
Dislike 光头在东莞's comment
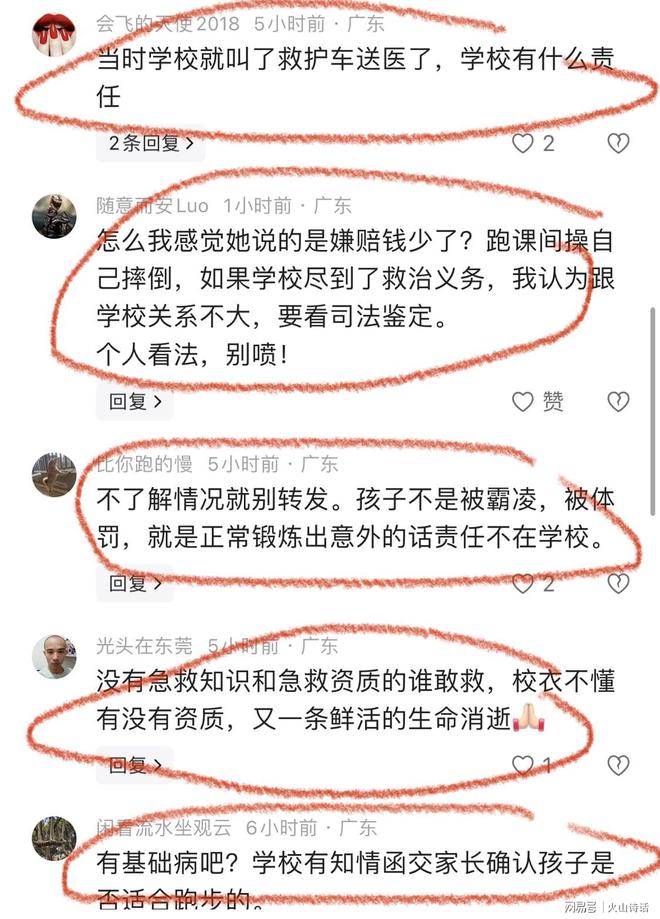click(x=619, y=765)
